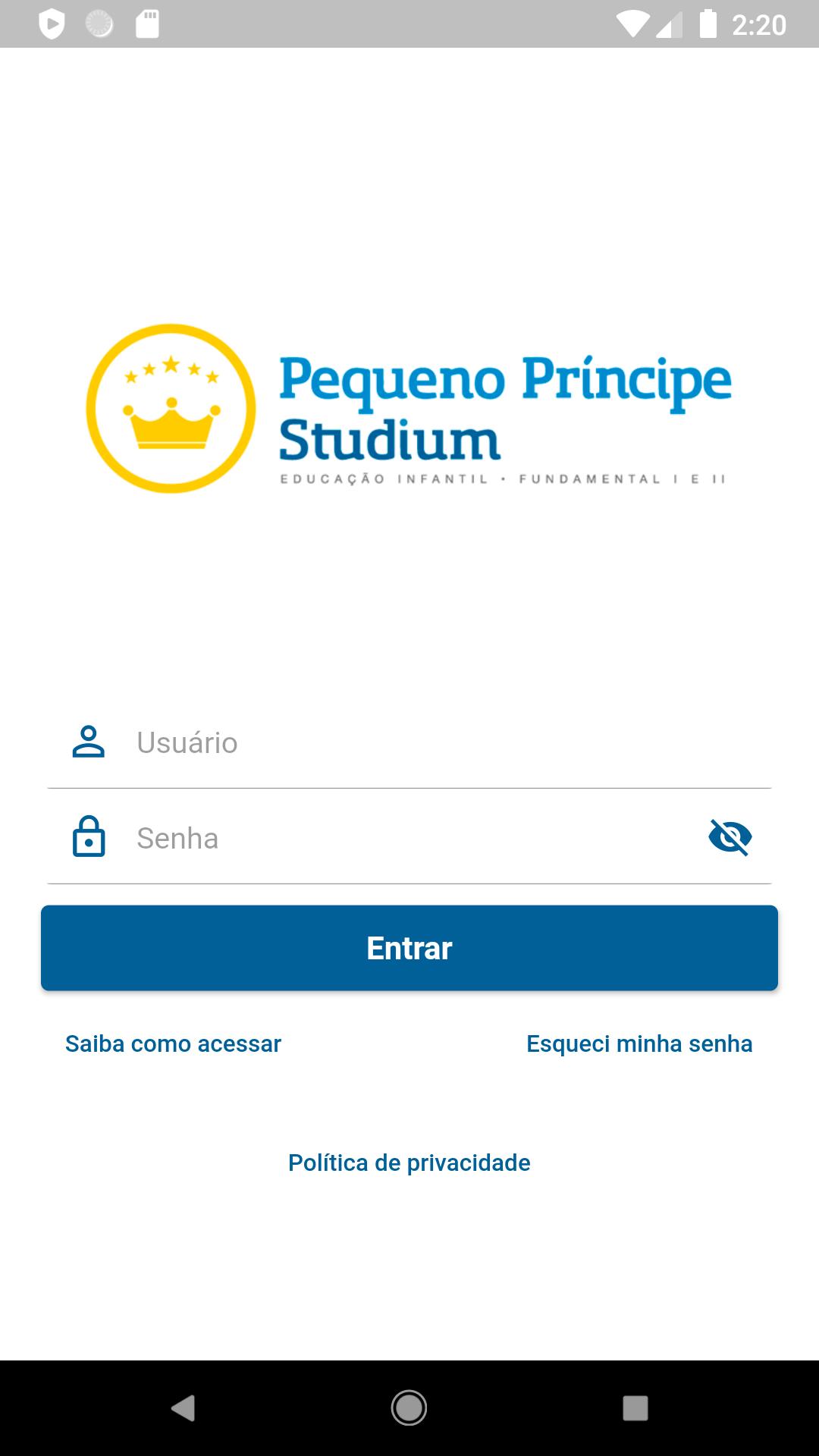The height and width of the screenshot is (1456, 819).
Task: Open Saiba como acessar link
Action: 173,1043
